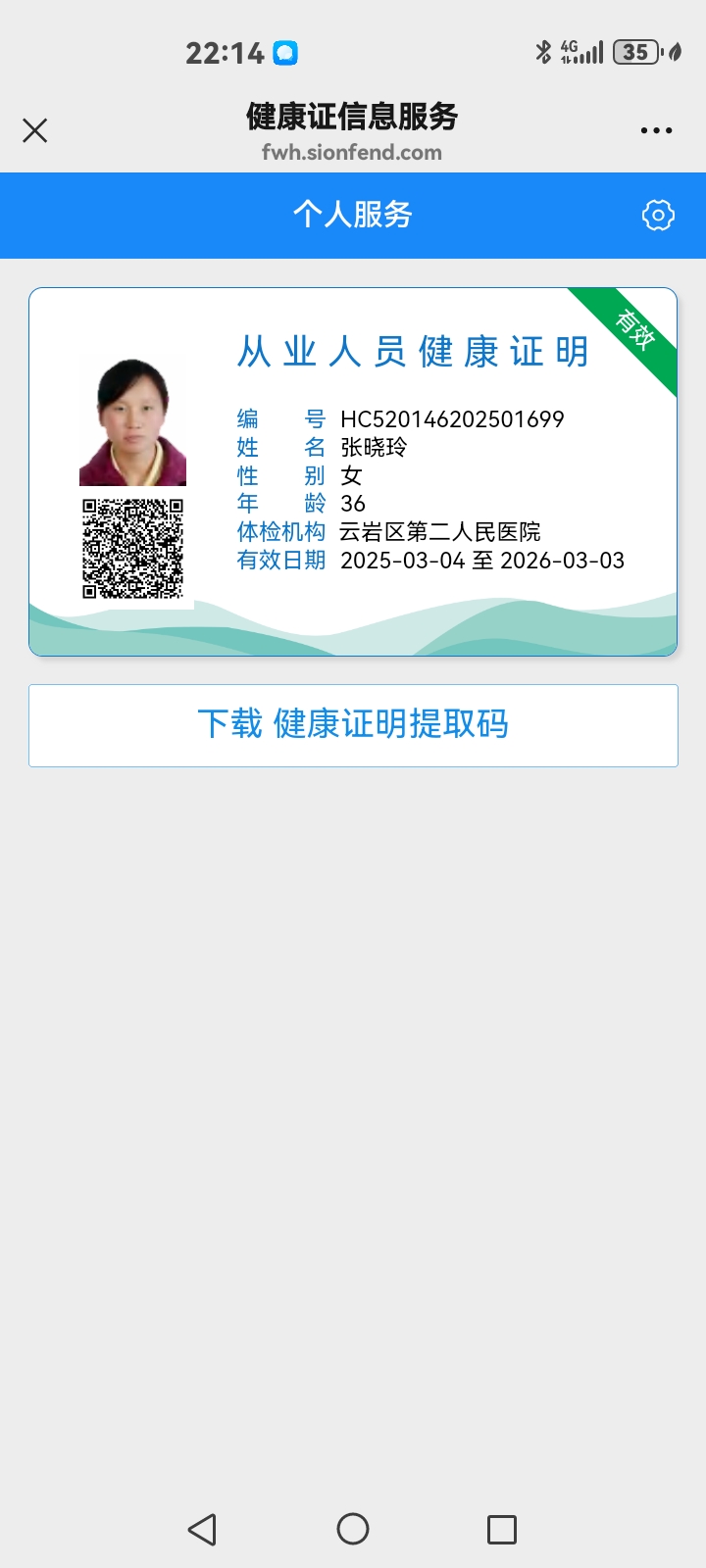
Task: Open the 从业人员健康证明 card
Action: coord(353,470)
